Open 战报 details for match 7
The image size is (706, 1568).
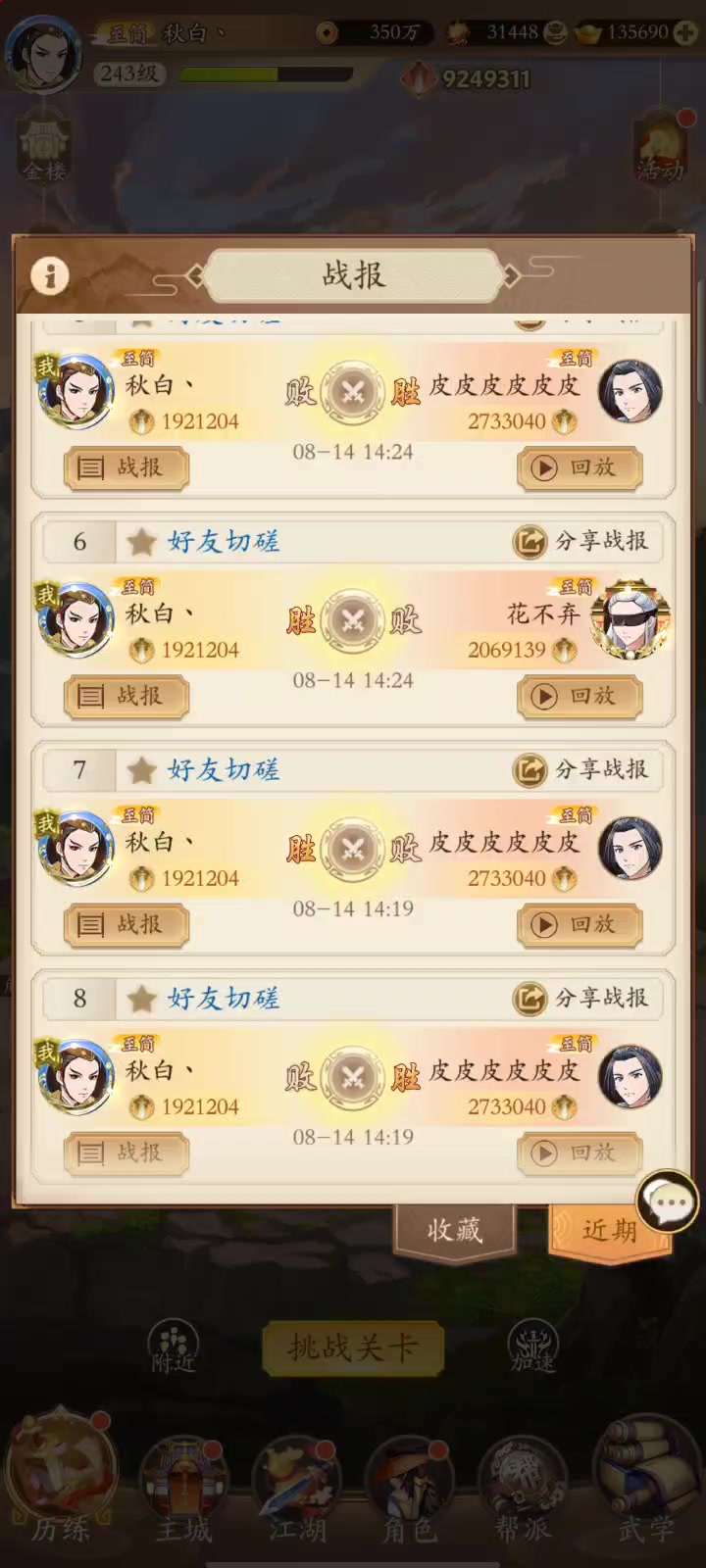tap(126, 924)
